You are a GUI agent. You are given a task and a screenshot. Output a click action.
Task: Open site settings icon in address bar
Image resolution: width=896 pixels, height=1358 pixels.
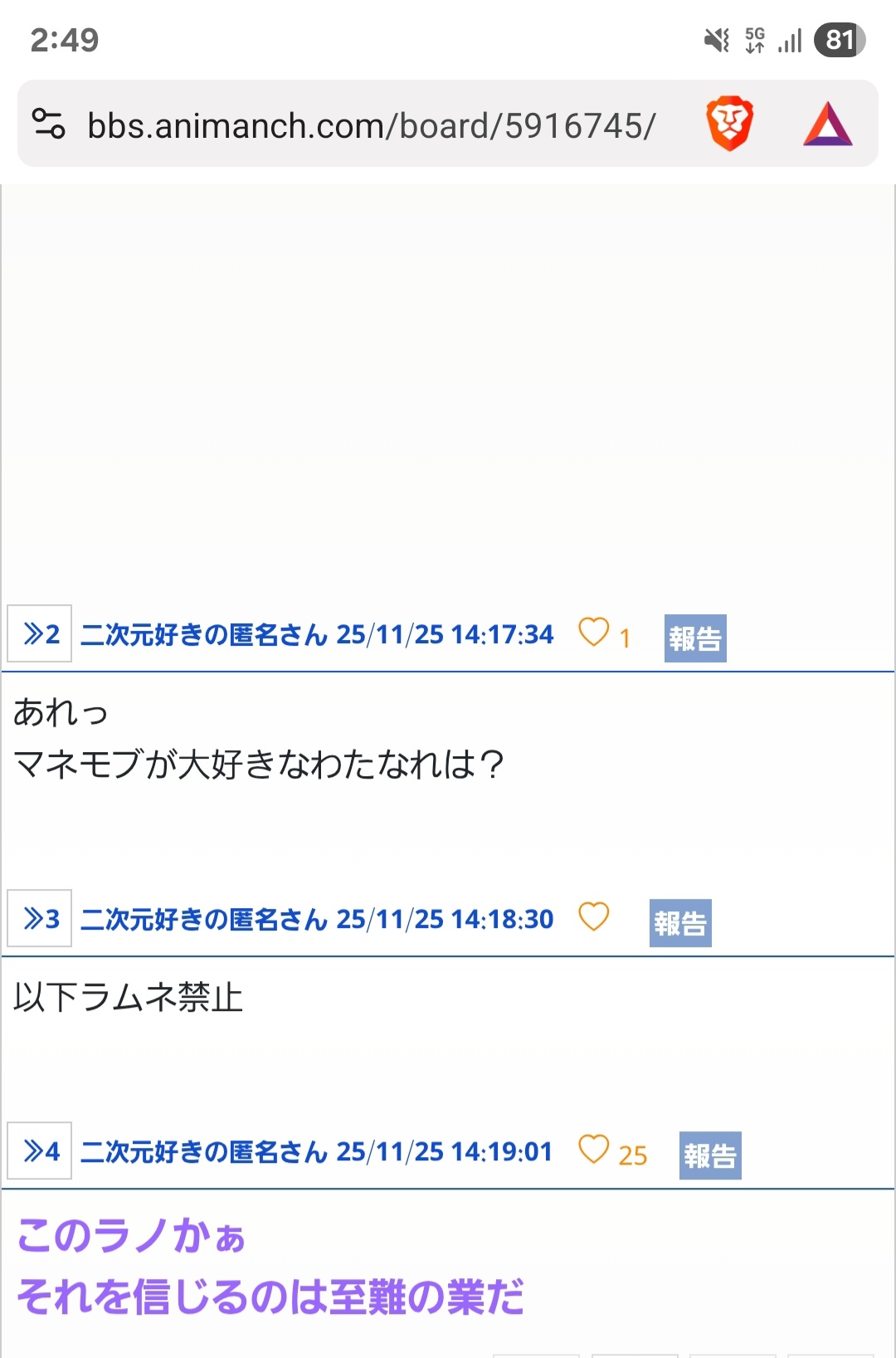click(x=48, y=124)
